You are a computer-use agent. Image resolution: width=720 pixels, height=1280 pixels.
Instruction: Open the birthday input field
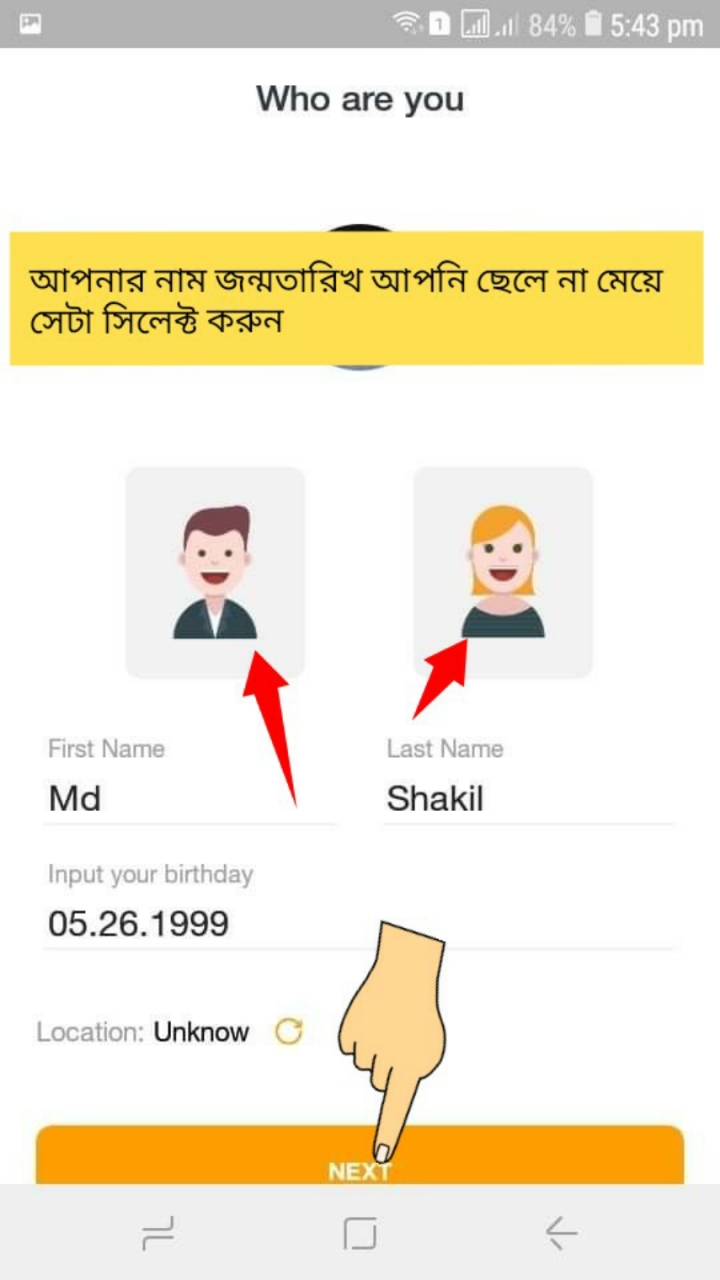point(360,923)
